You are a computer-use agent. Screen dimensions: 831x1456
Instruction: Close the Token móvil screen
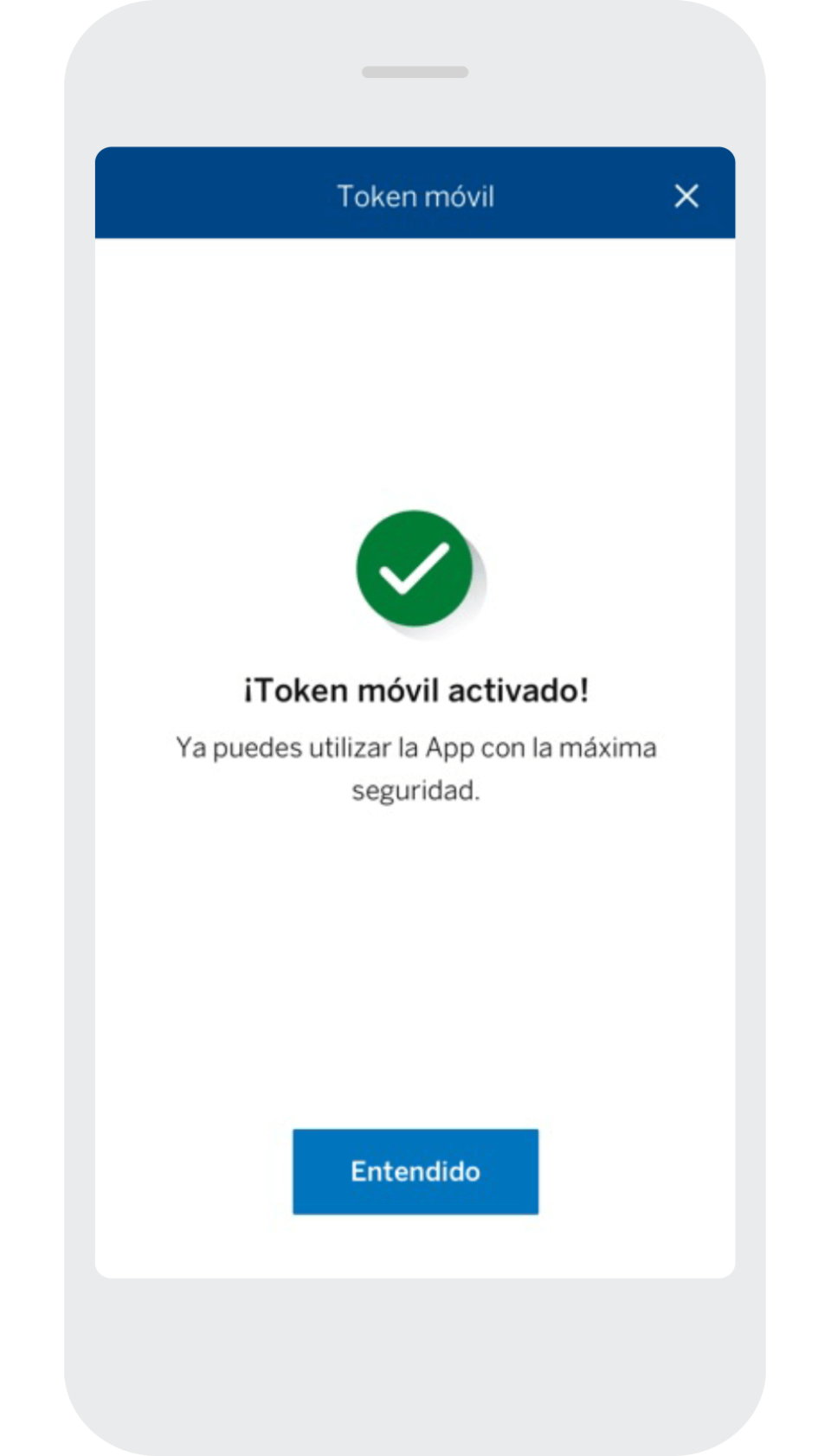pos(686,196)
